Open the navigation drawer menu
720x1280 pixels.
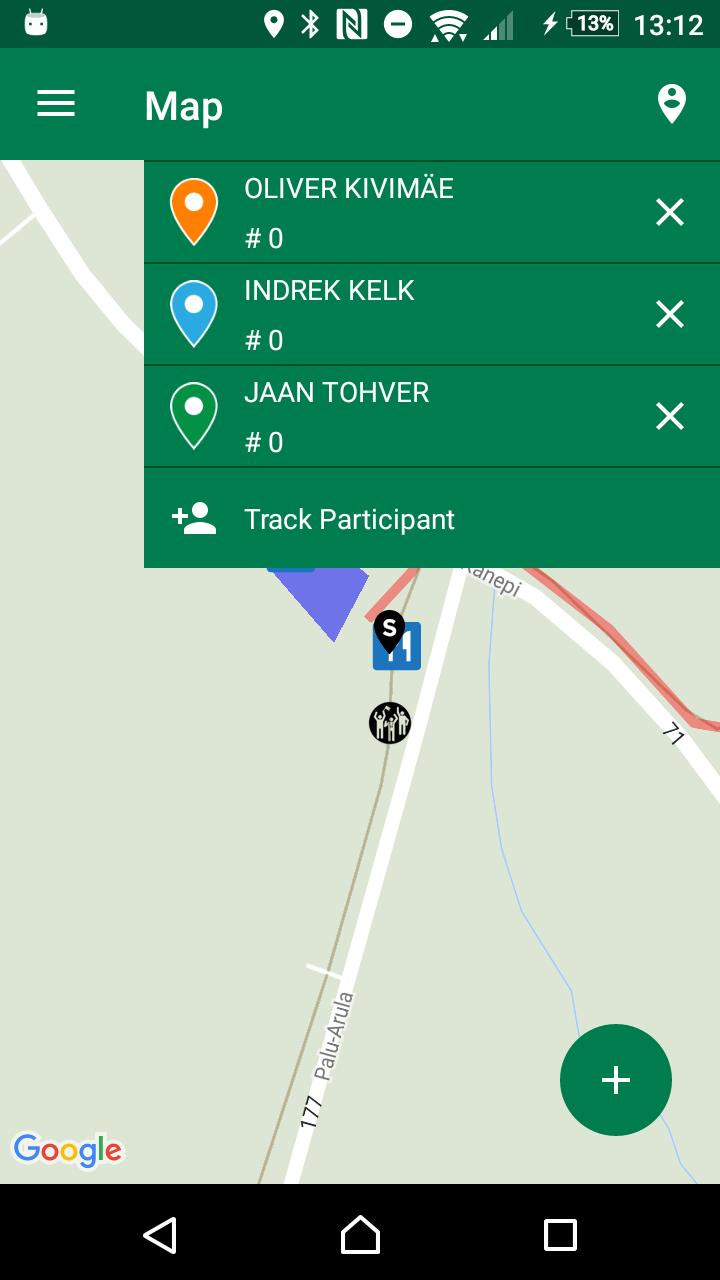55,104
